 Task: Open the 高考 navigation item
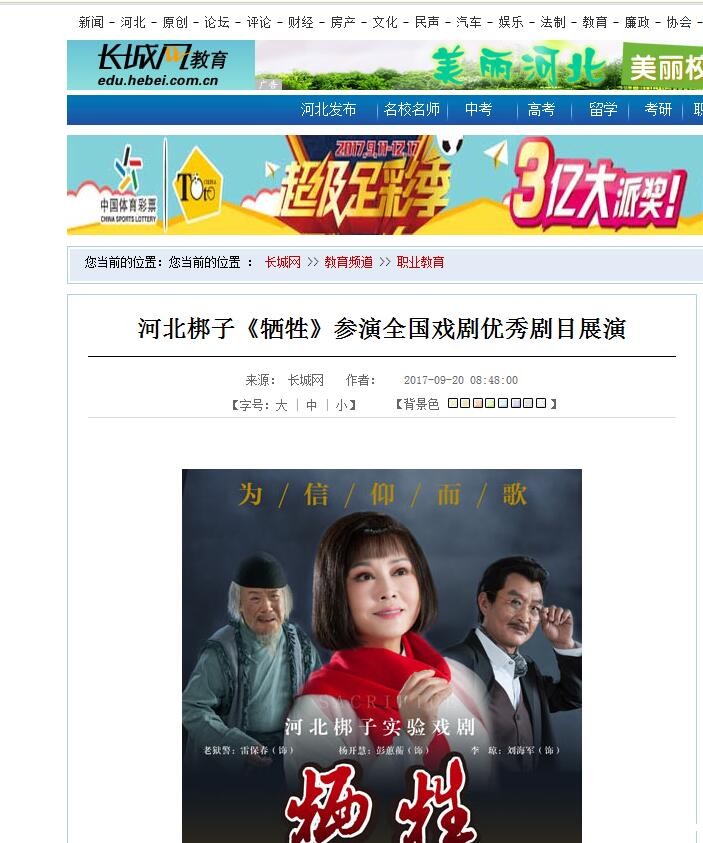click(x=541, y=110)
